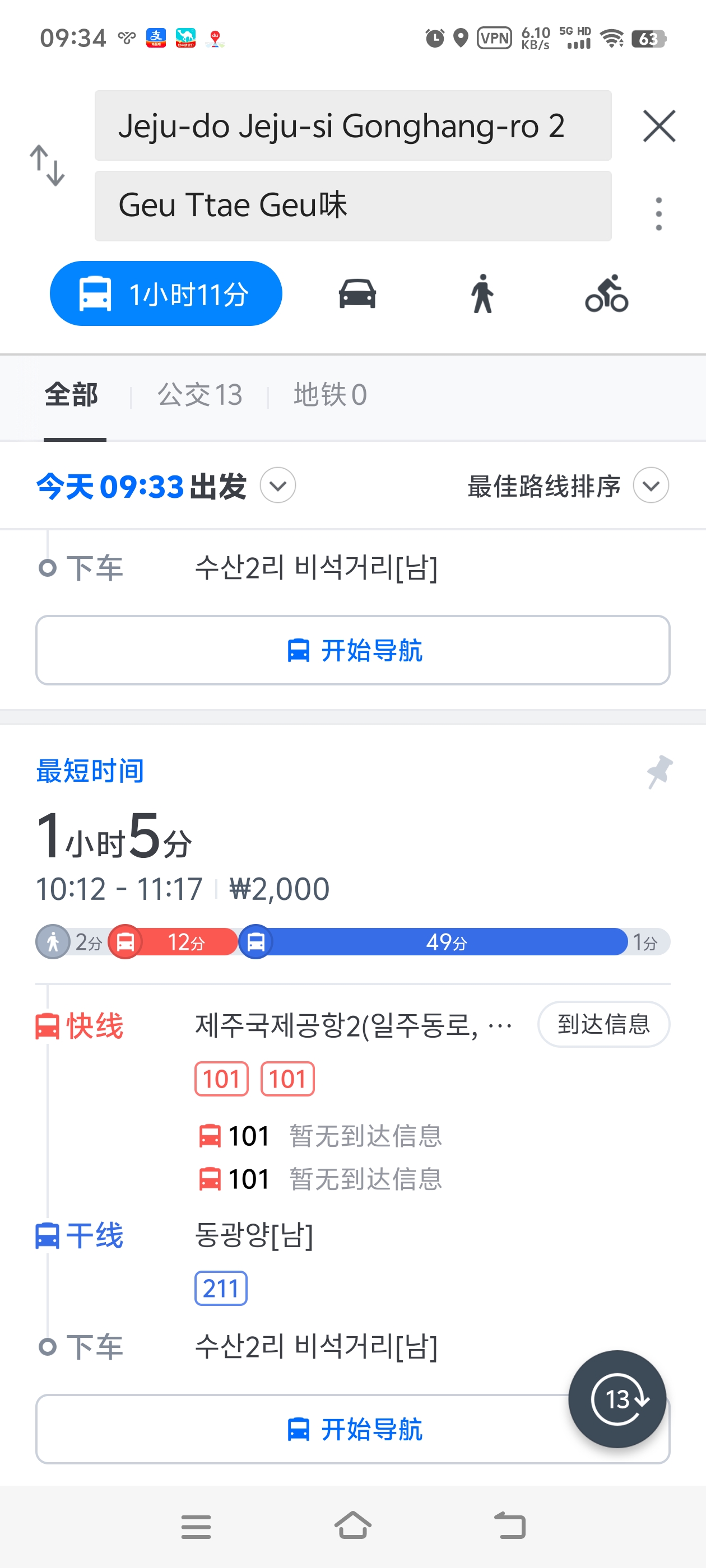Open 最佳路线排序 sort dropdown
The image size is (706, 1568).
567,486
